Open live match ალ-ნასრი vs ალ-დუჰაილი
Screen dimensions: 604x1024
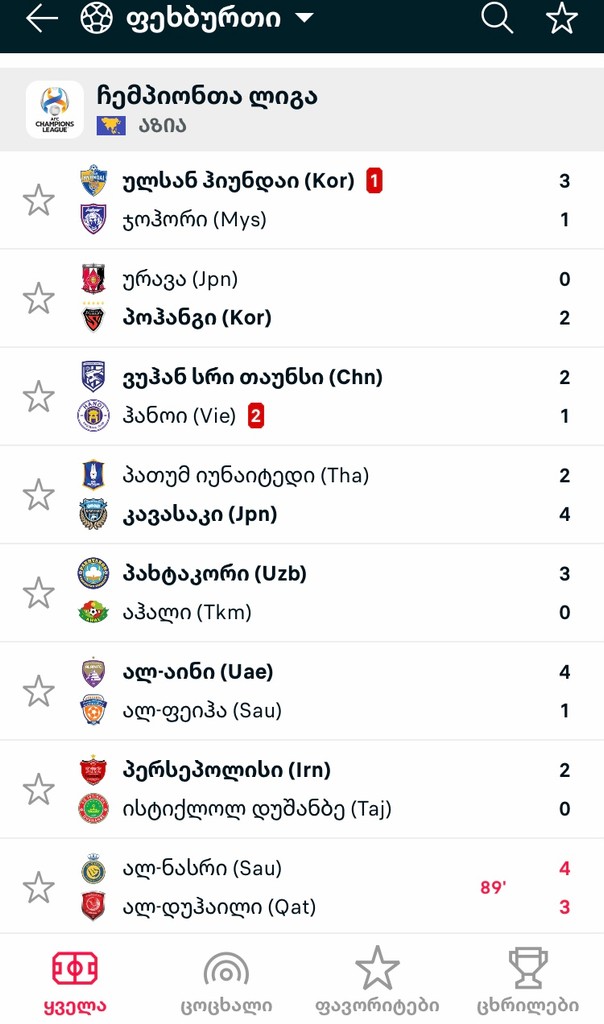[x=300, y=887]
